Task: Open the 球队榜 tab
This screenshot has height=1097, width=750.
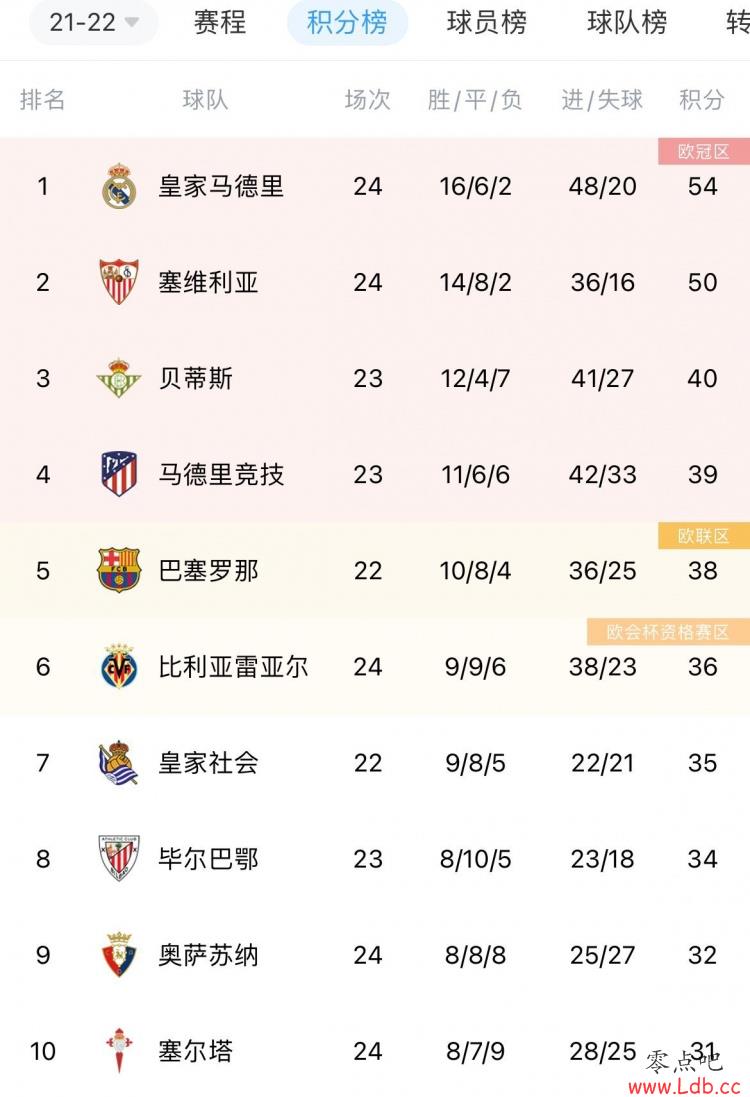Action: click(x=627, y=22)
